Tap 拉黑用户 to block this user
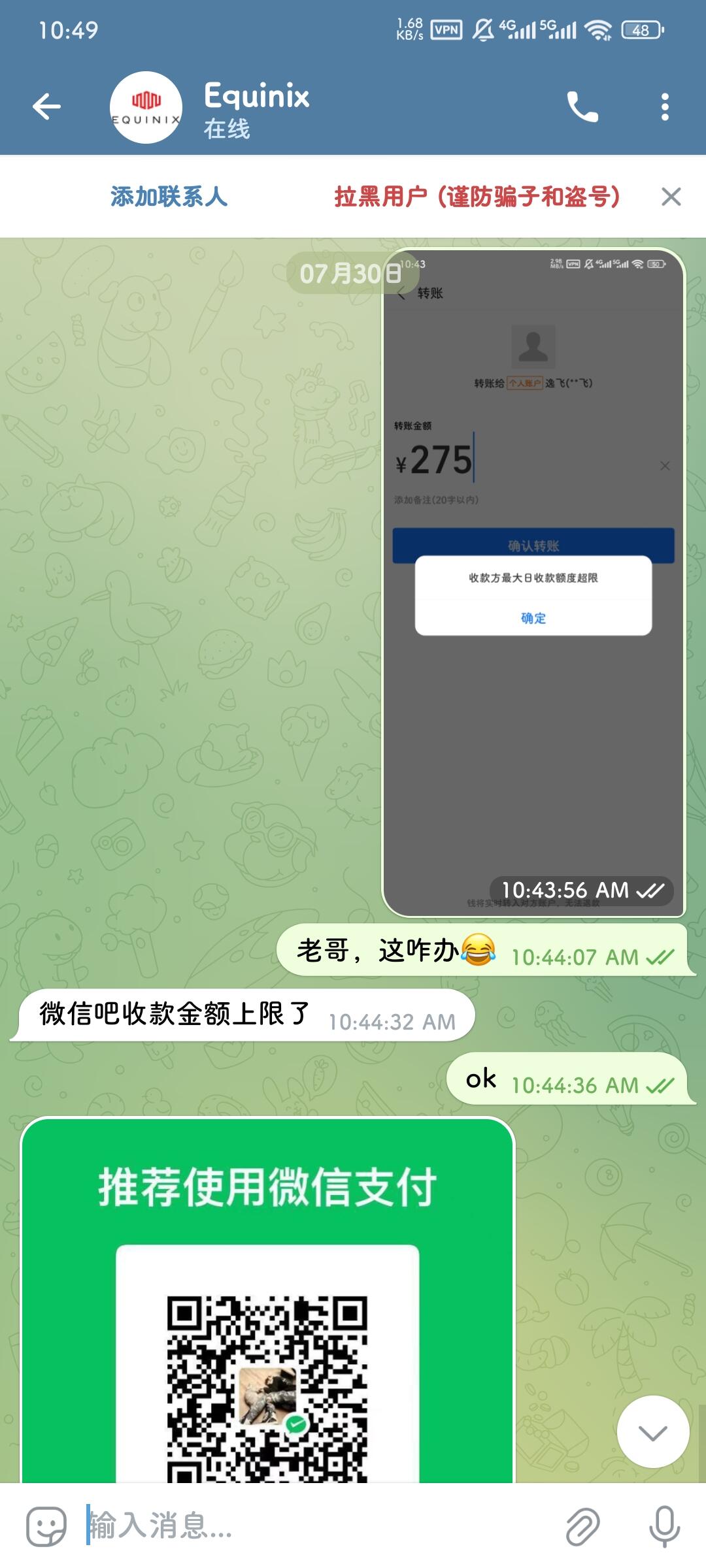Image resolution: width=706 pixels, height=1568 pixels. pos(477,197)
